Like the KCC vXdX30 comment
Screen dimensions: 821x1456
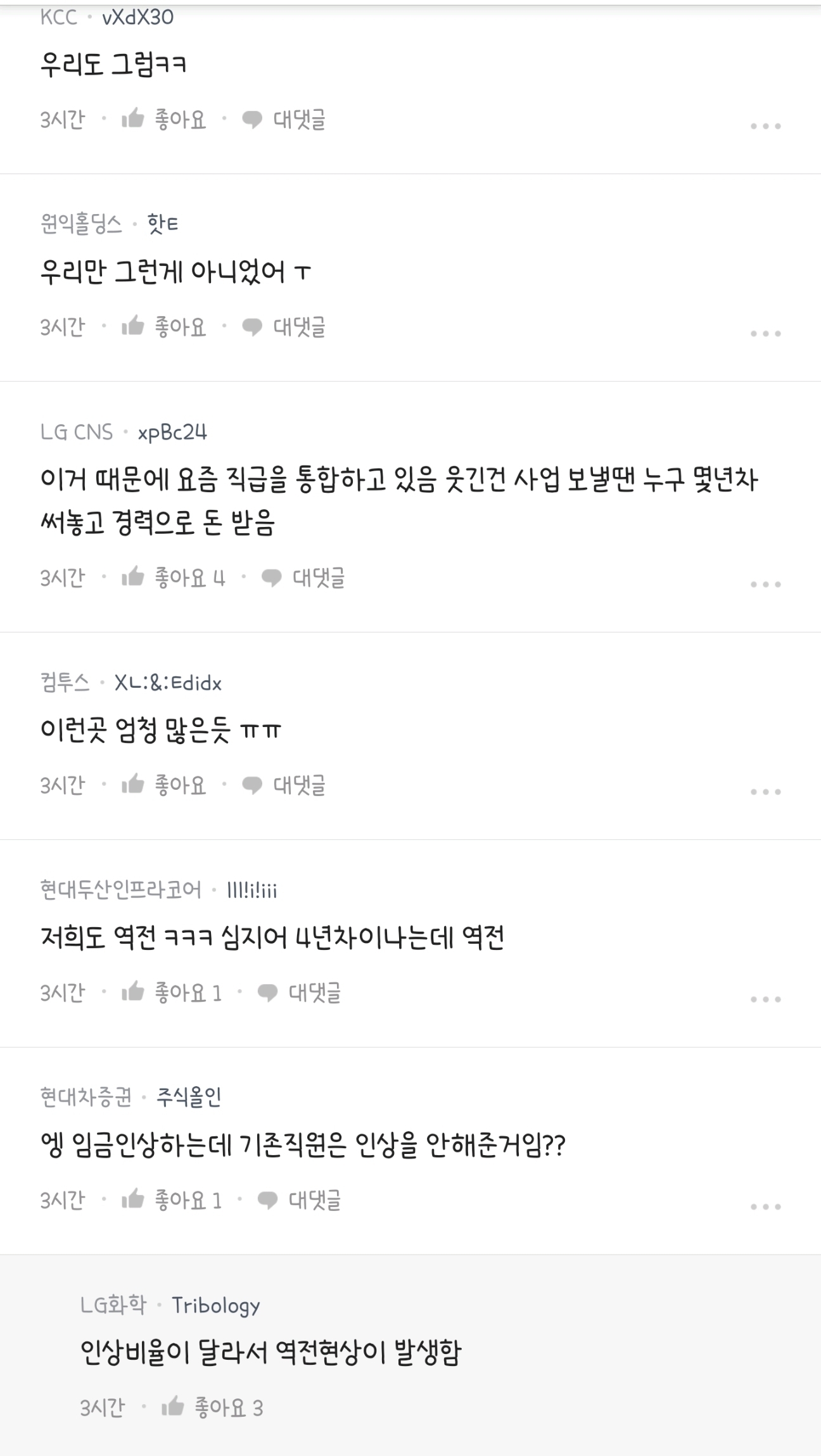pos(164,119)
